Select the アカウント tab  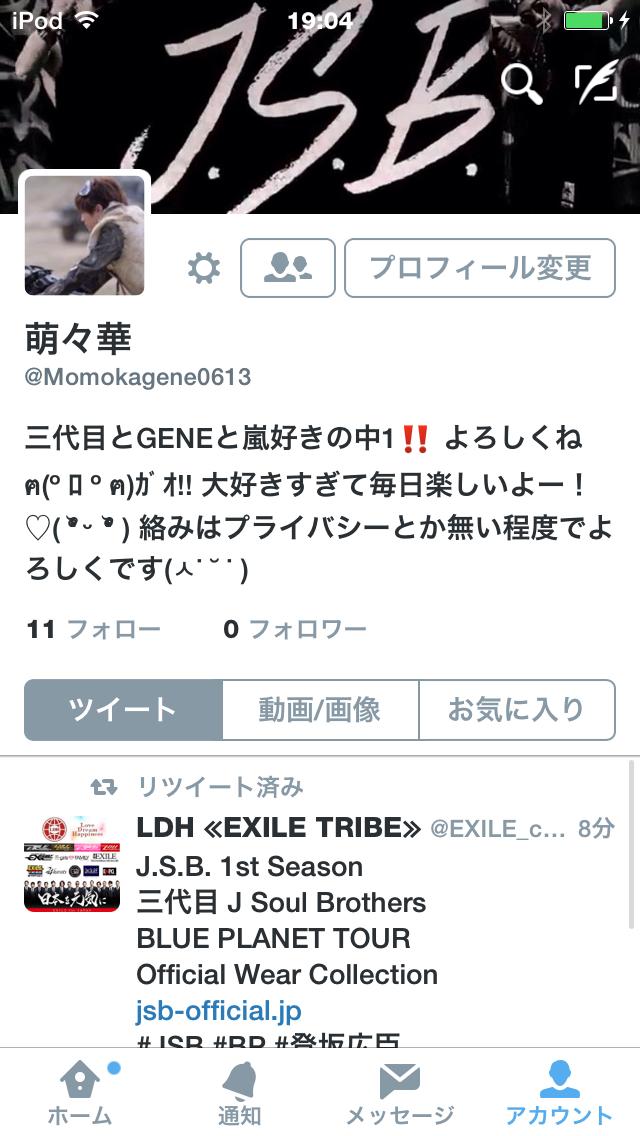pyautogui.click(x=559, y=1092)
